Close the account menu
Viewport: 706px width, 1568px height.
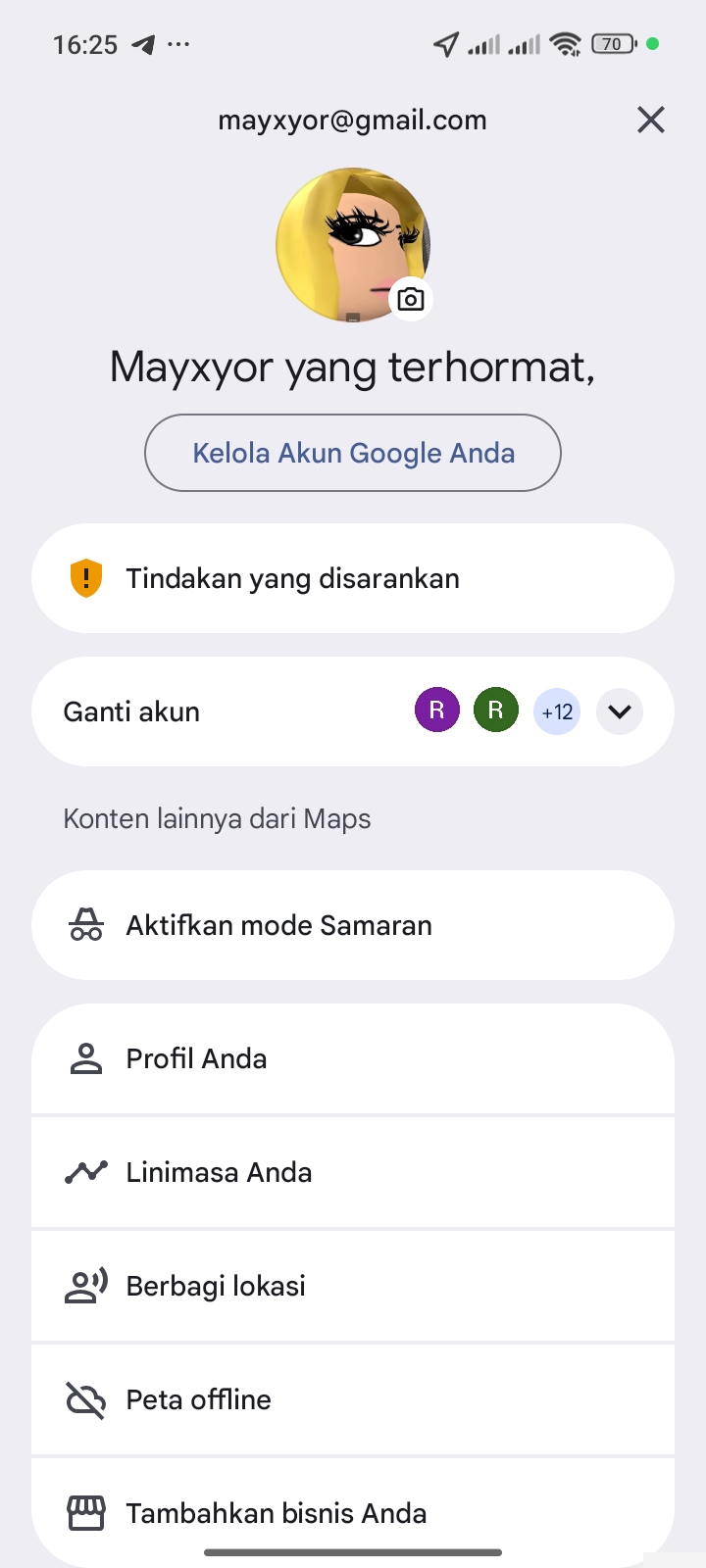pyautogui.click(x=650, y=121)
